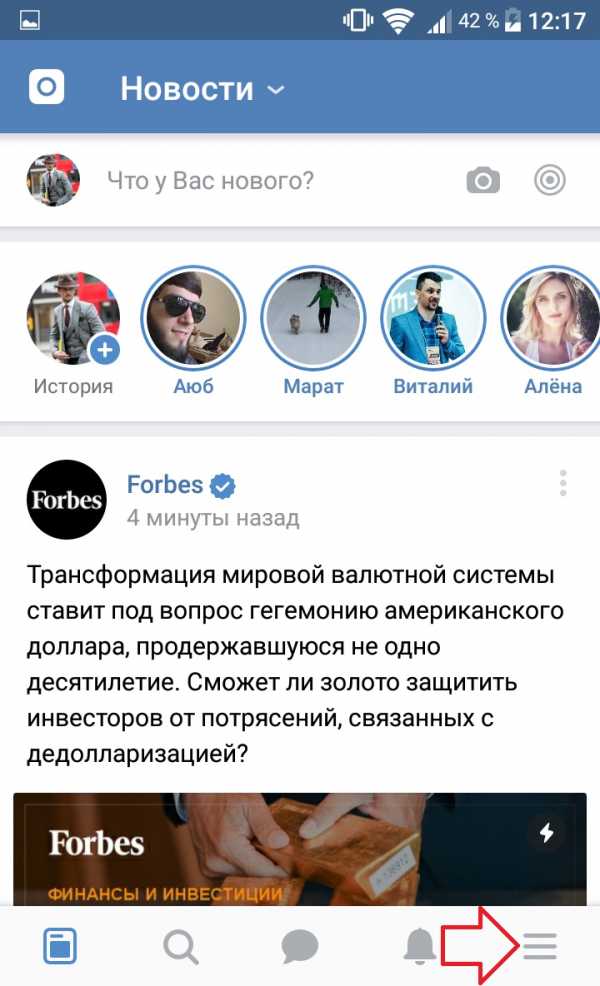Open the three-dot menu on Forbes post
The image size is (600, 986).
pyautogui.click(x=563, y=483)
